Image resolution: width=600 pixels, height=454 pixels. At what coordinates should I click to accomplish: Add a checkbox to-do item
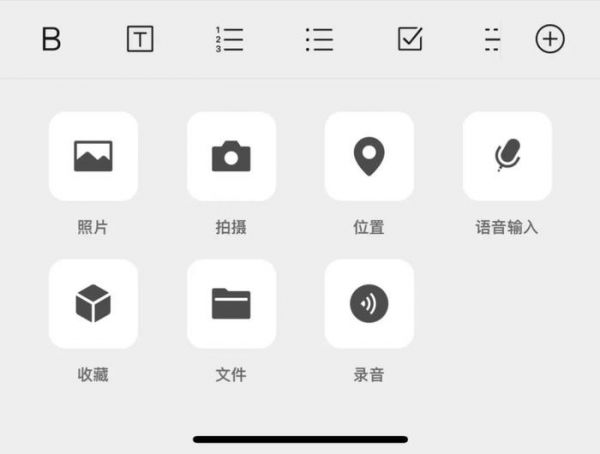click(410, 40)
